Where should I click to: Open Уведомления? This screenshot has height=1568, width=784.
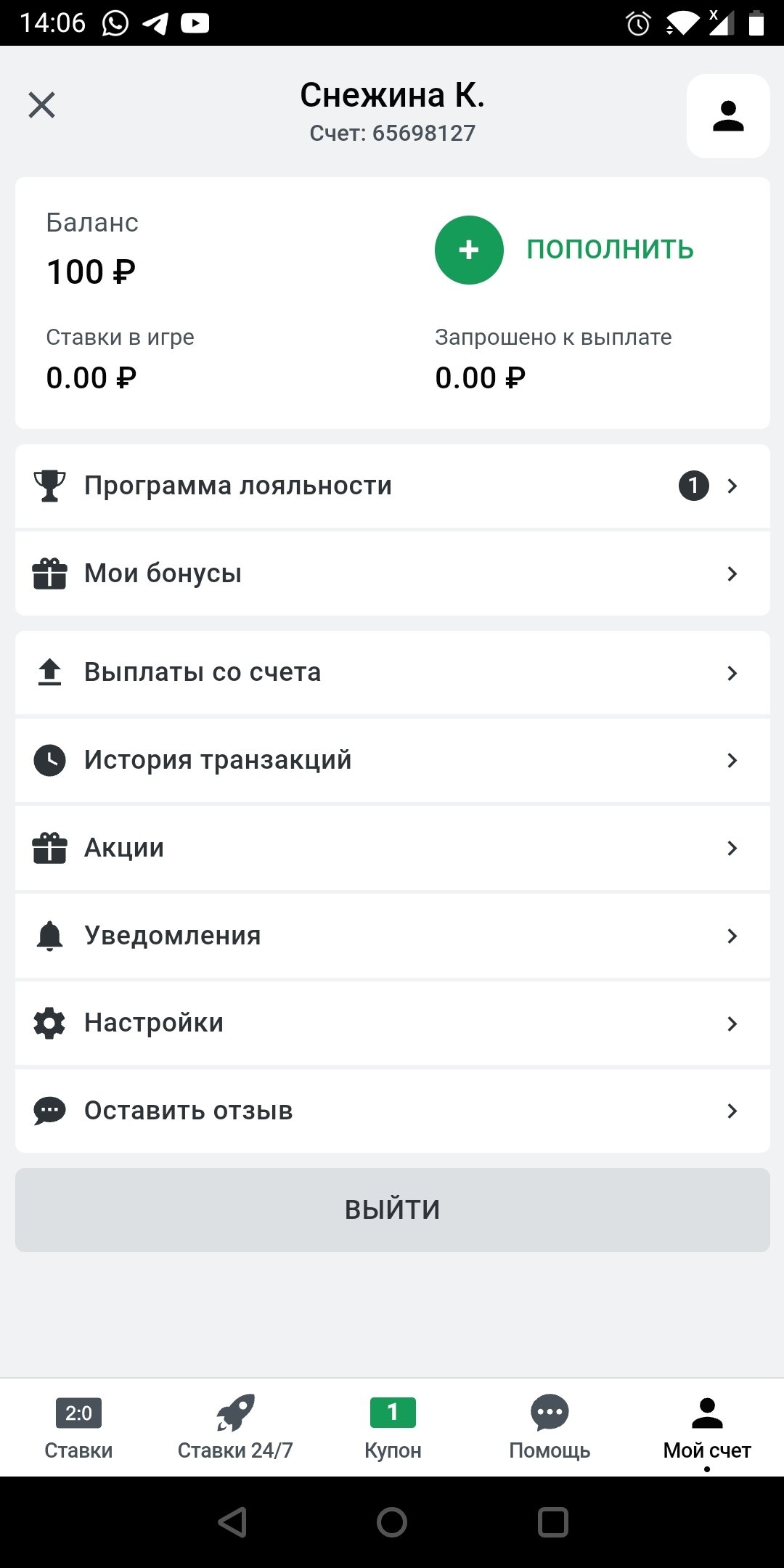(x=392, y=936)
